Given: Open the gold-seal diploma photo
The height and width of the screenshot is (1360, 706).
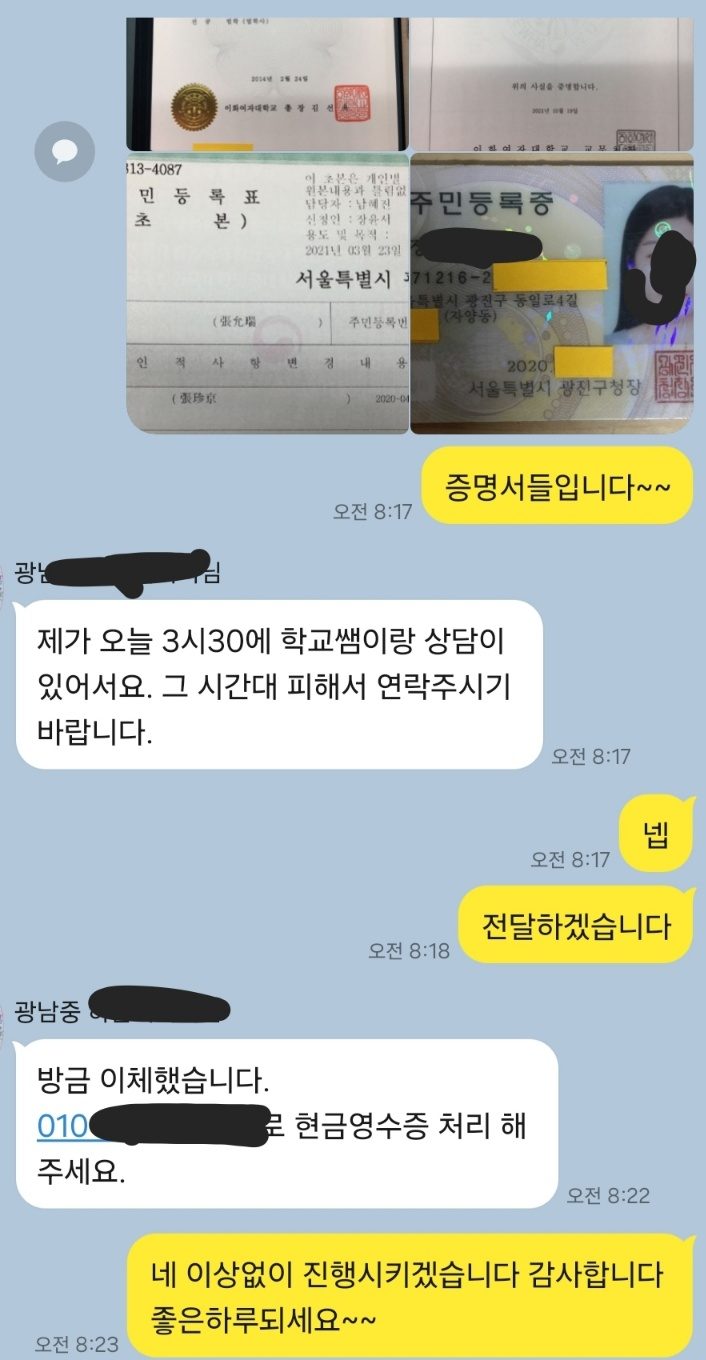Looking at the screenshot, I should 266,84.
